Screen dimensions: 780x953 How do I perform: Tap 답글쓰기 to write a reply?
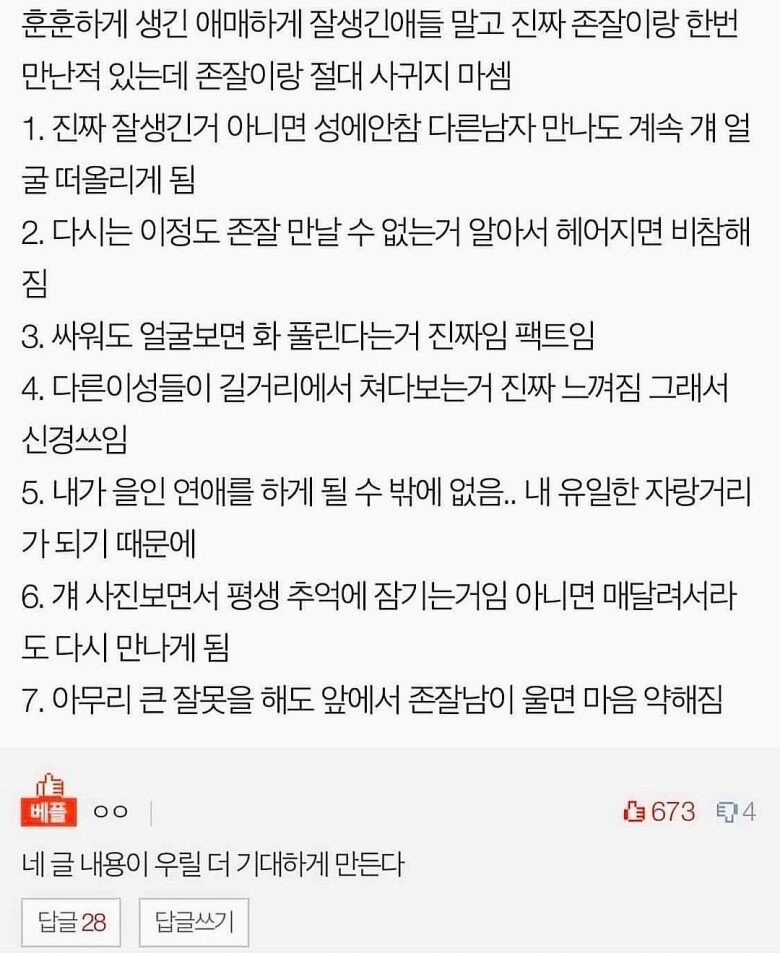point(194,921)
